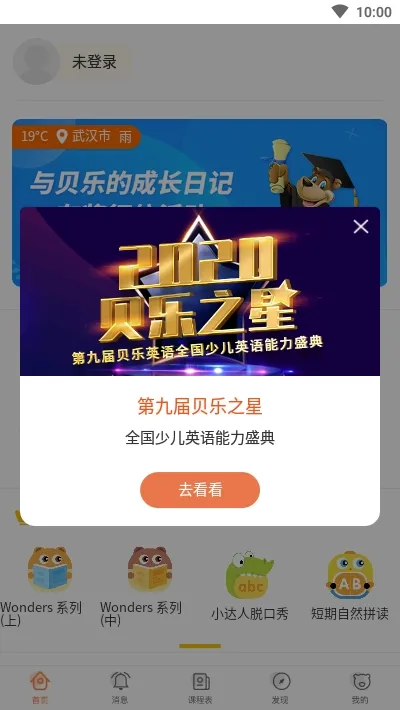This screenshot has height=710, width=400.
Task: Tap the 去看看 button
Action: point(200,490)
